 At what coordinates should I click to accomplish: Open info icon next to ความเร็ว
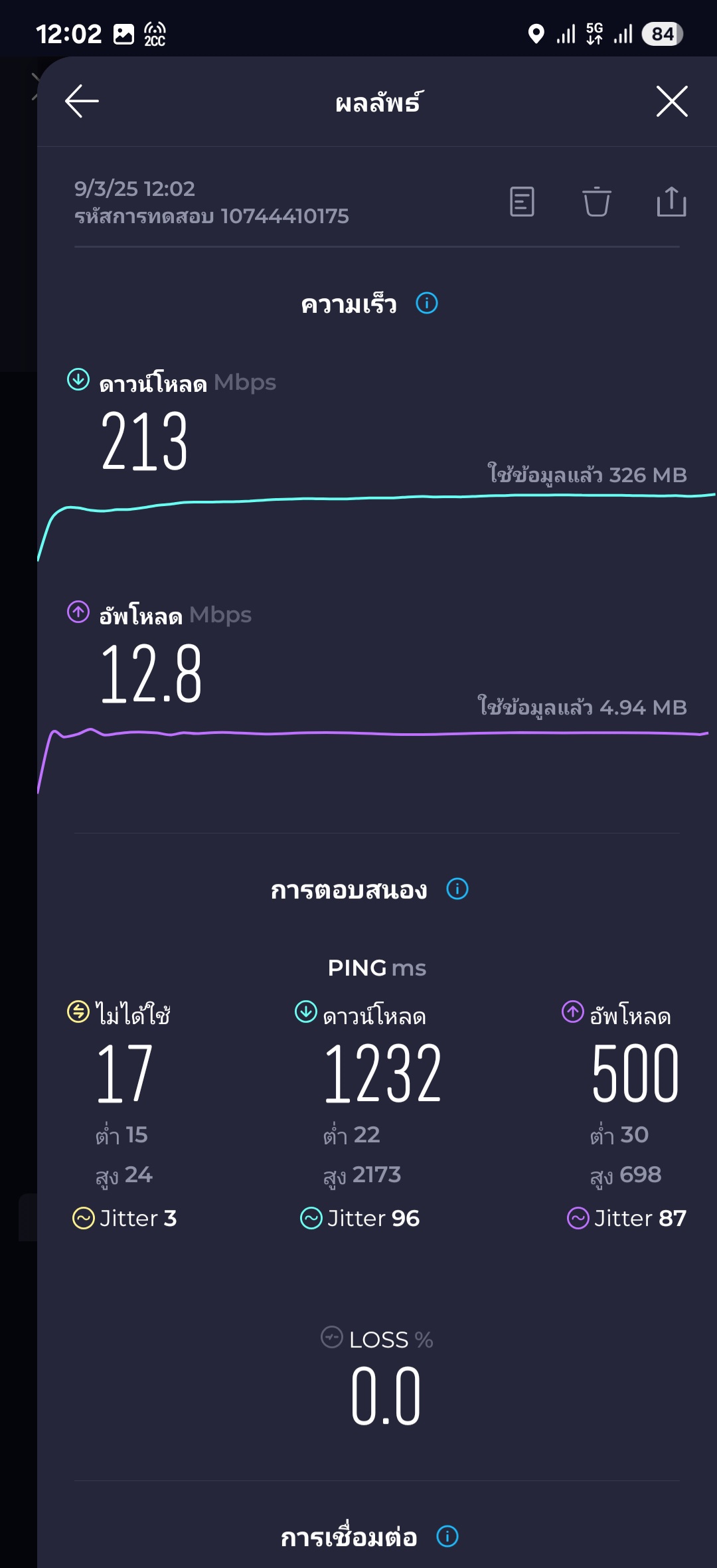(427, 304)
